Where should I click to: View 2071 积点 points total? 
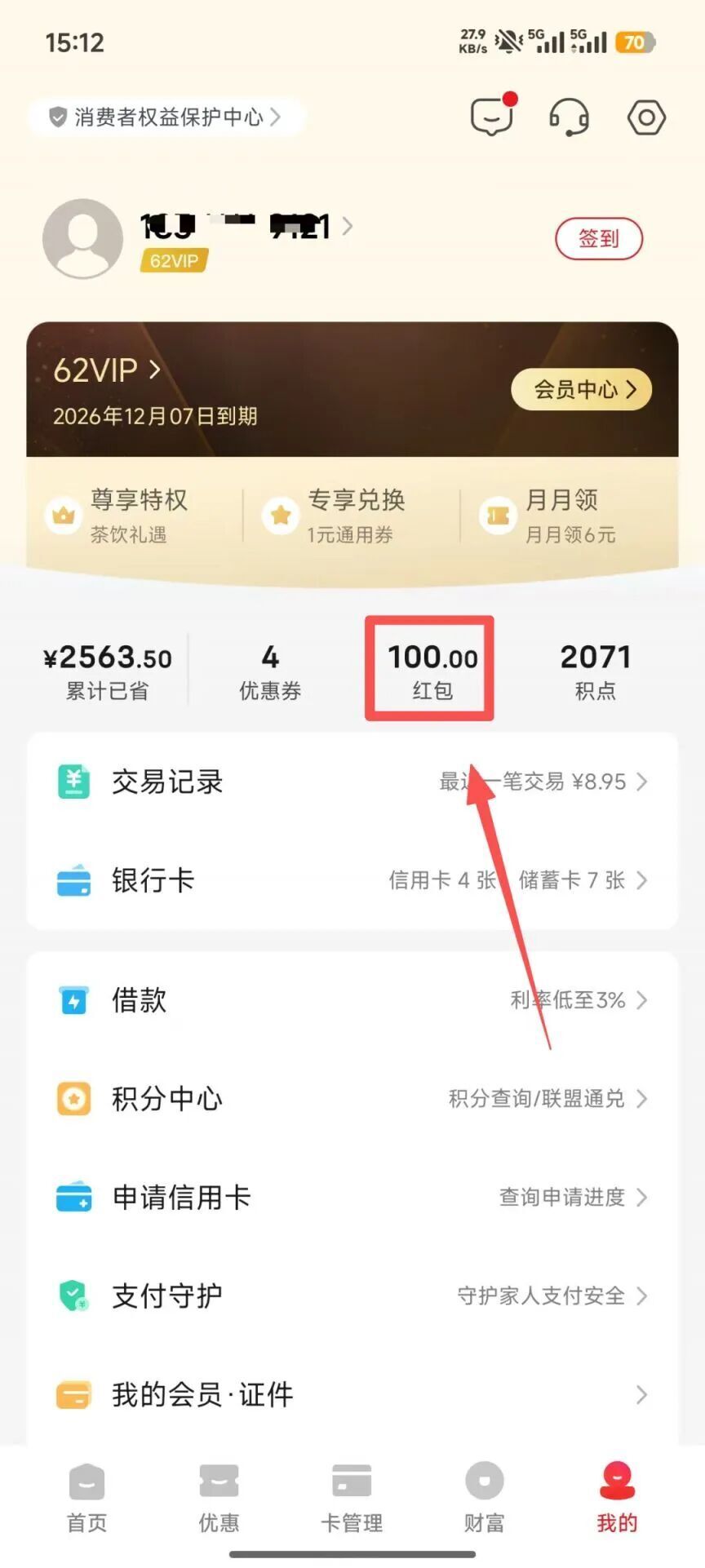(x=596, y=667)
